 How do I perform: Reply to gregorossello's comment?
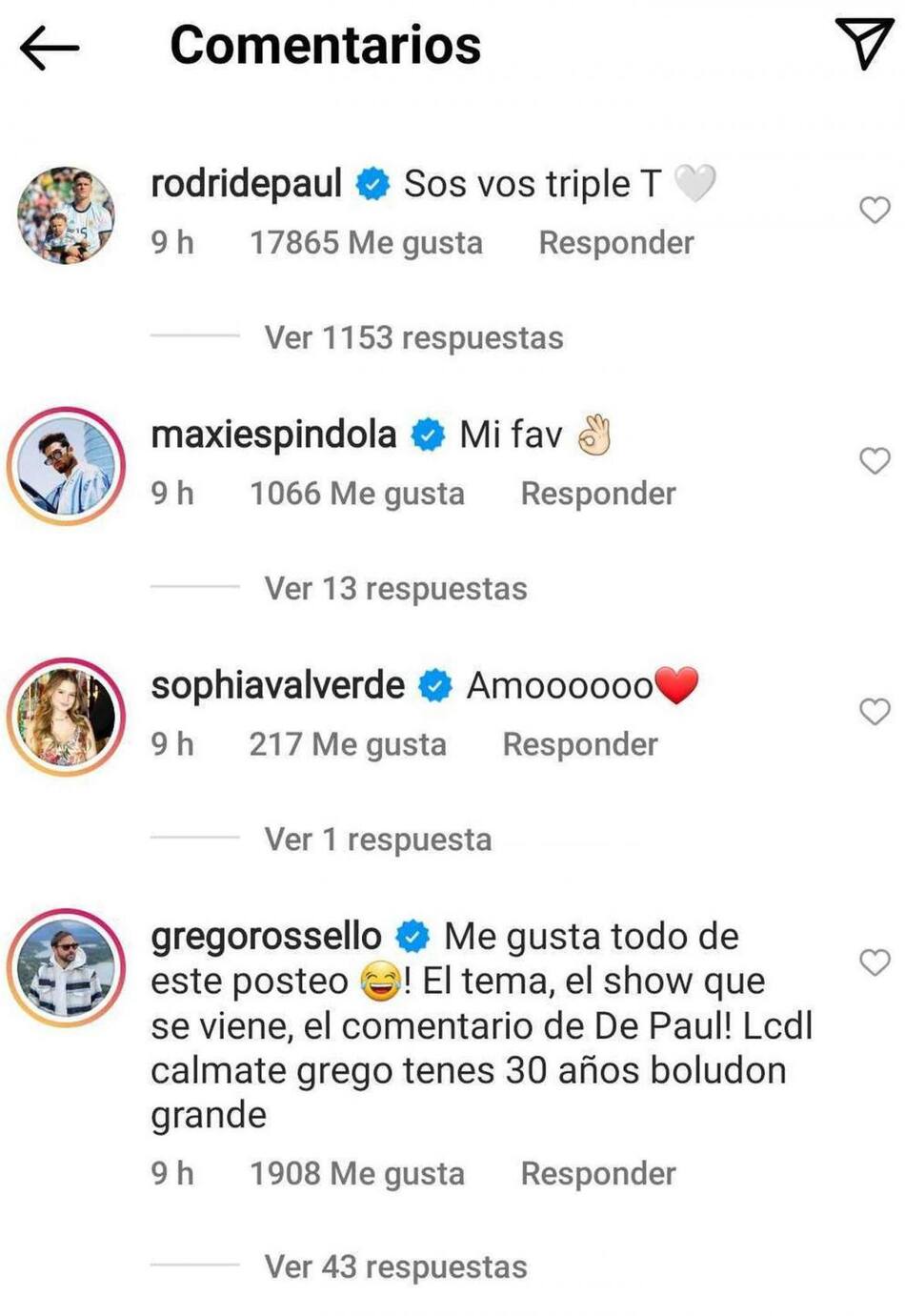[x=597, y=1173]
